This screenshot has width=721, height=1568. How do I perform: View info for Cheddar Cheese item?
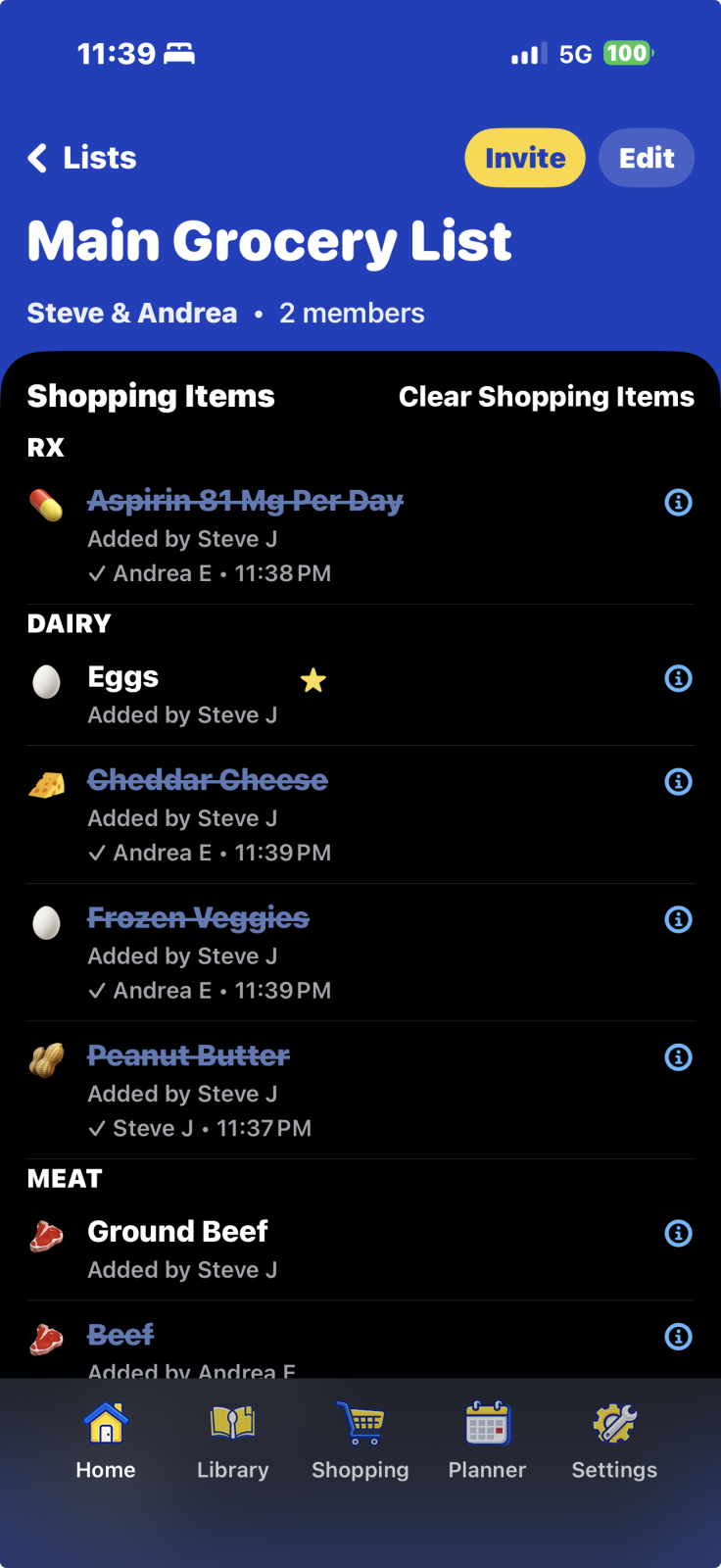tap(678, 782)
